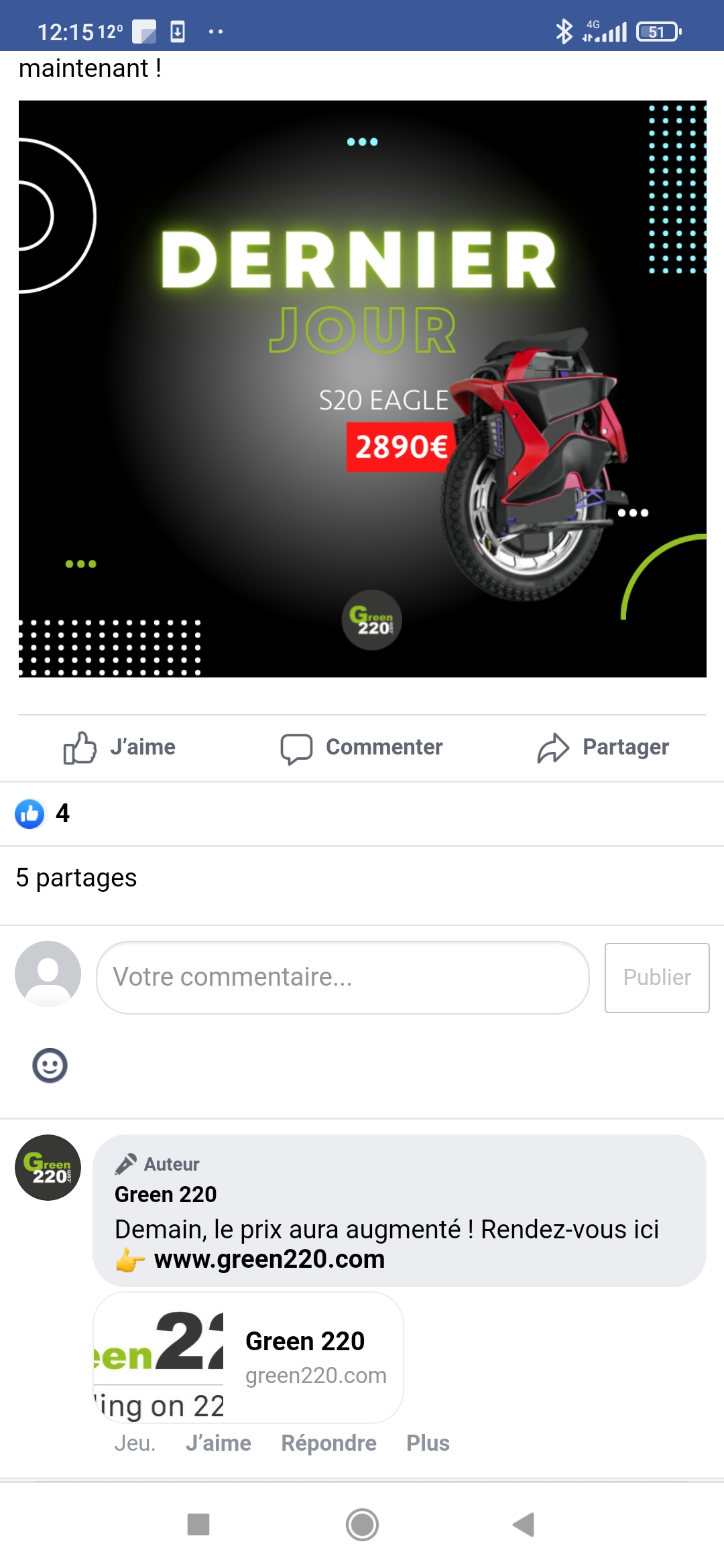This screenshot has height=1568, width=724.
Task: Show the 5 partages list
Action: [76, 878]
